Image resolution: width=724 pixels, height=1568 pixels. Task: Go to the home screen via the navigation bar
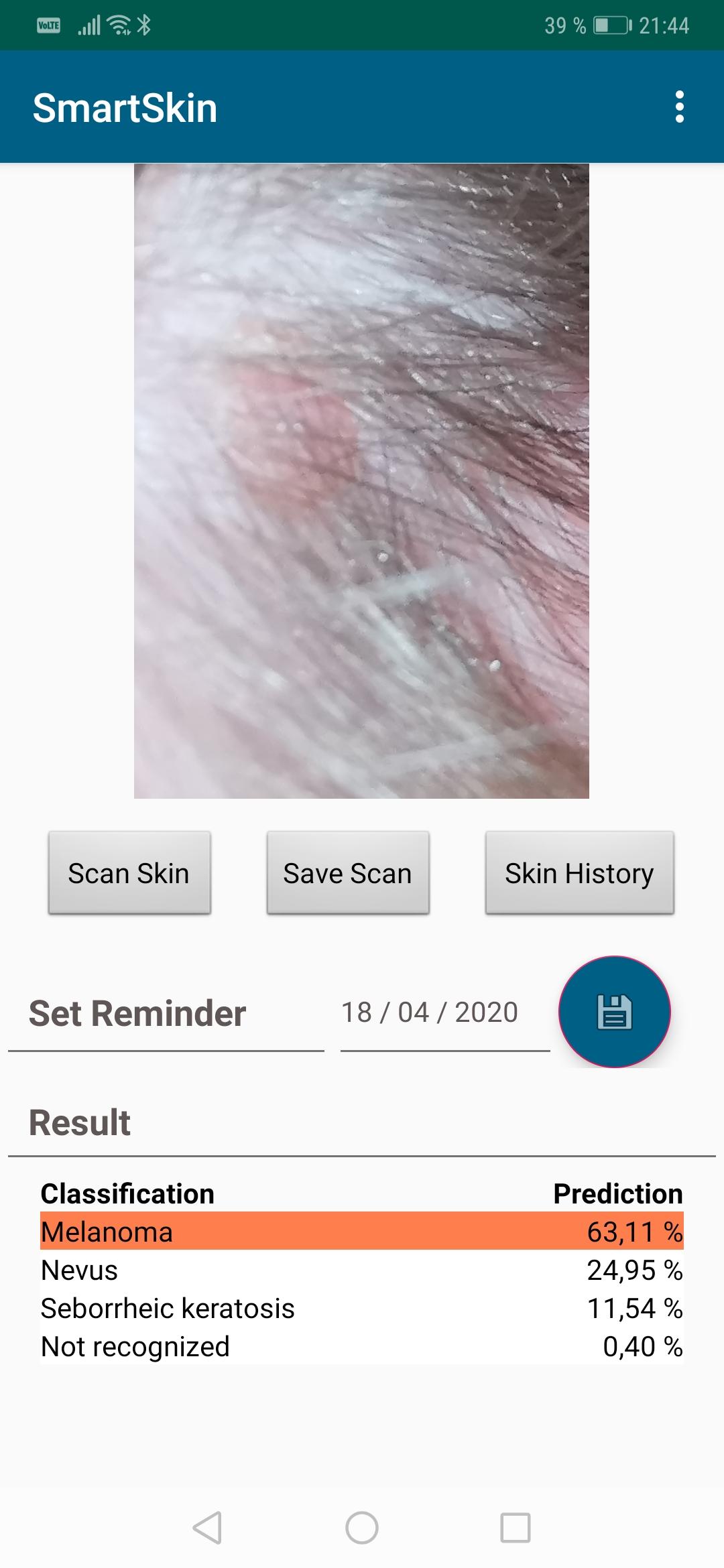tap(362, 1528)
